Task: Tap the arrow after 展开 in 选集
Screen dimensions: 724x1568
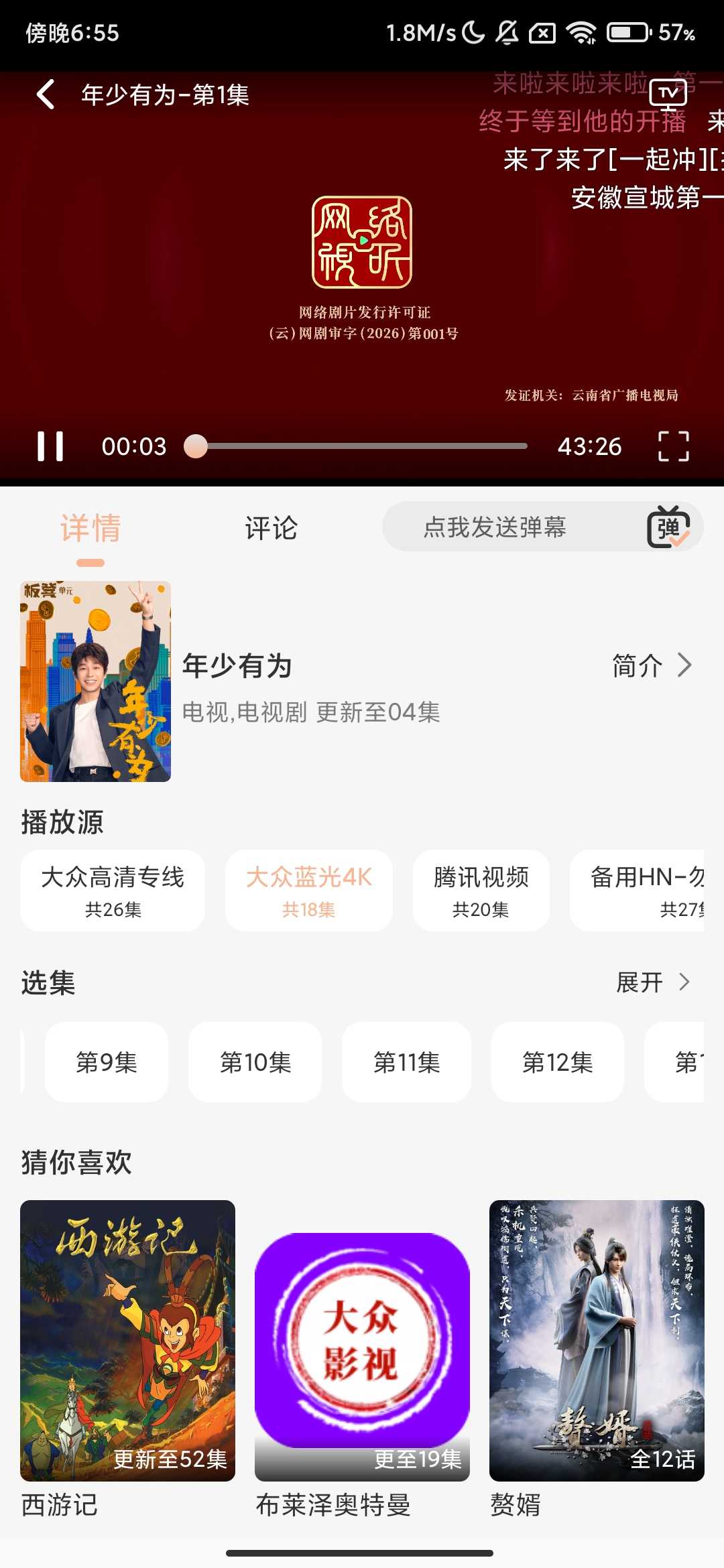Action: 685,982
